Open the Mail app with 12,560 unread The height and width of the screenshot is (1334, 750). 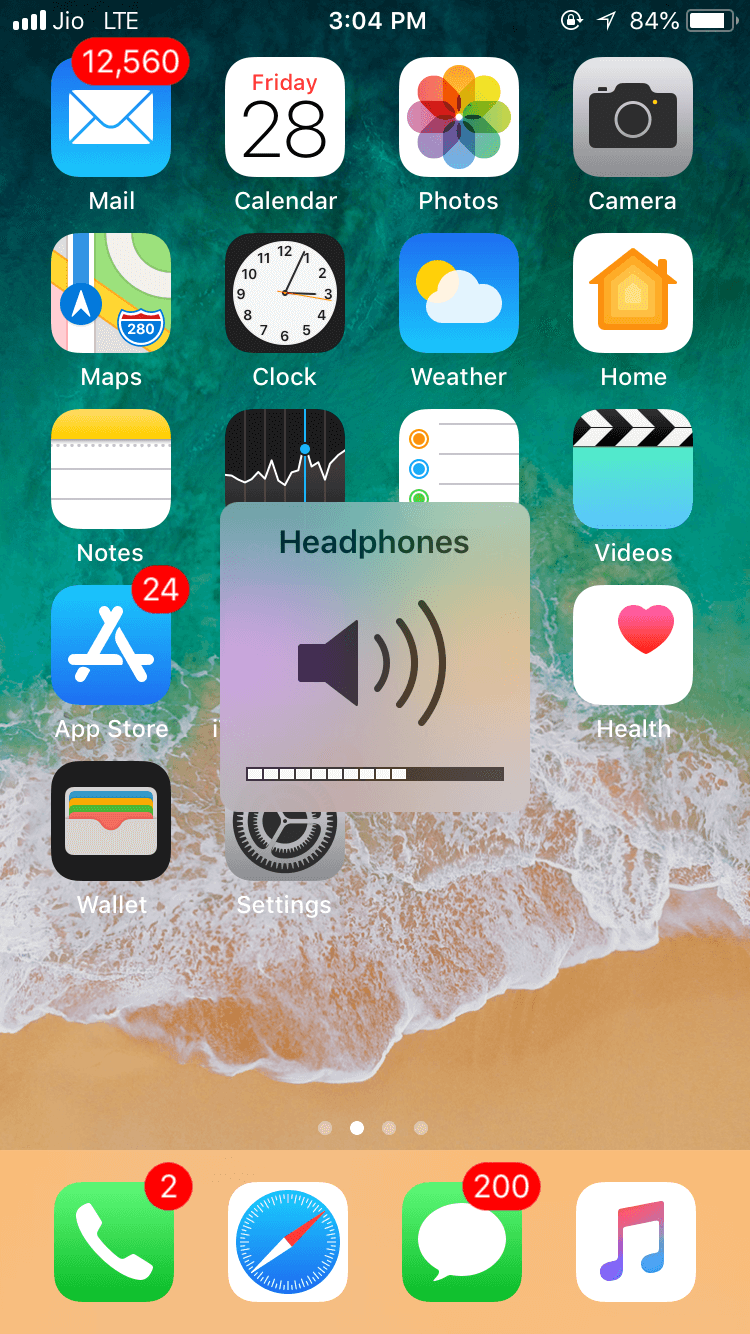110,117
